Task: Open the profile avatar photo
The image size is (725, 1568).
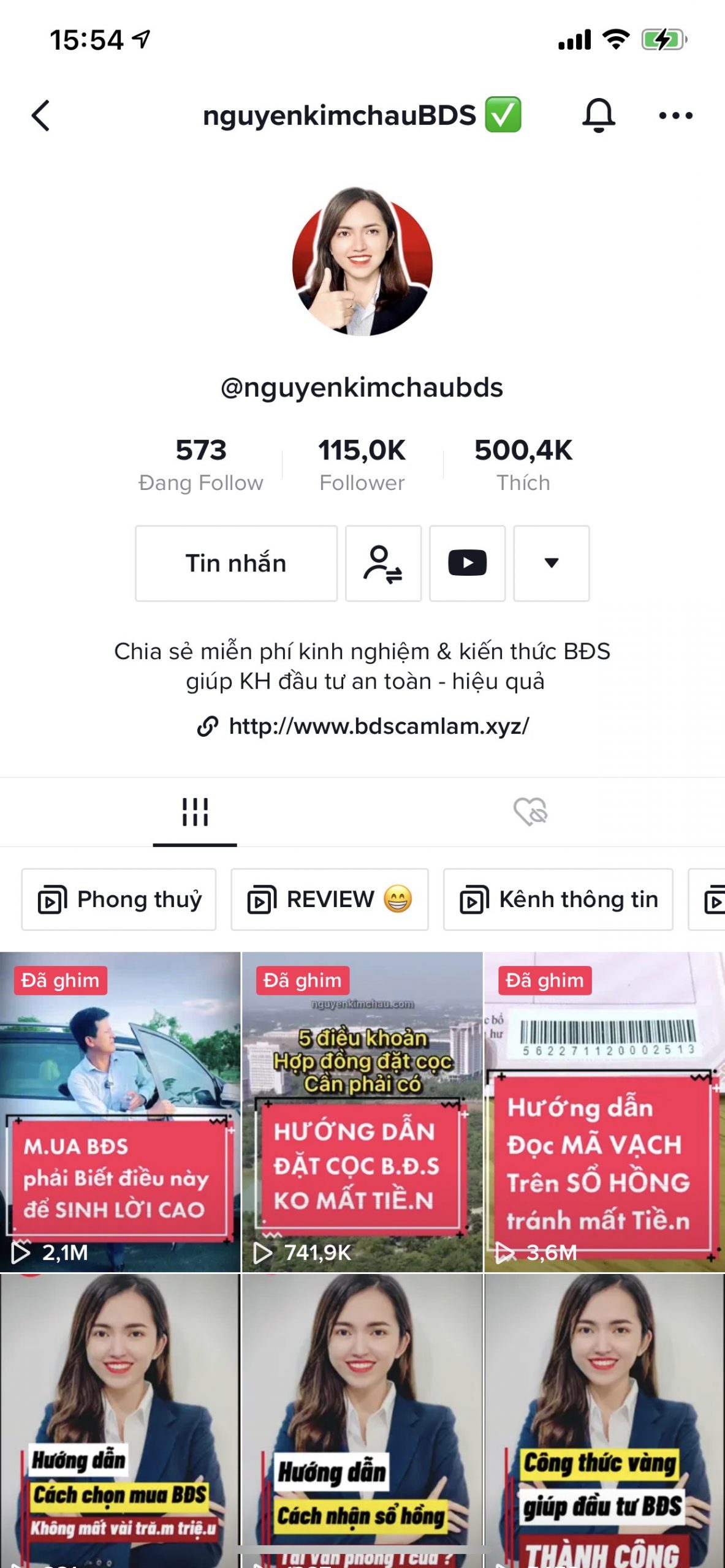Action: point(363,262)
